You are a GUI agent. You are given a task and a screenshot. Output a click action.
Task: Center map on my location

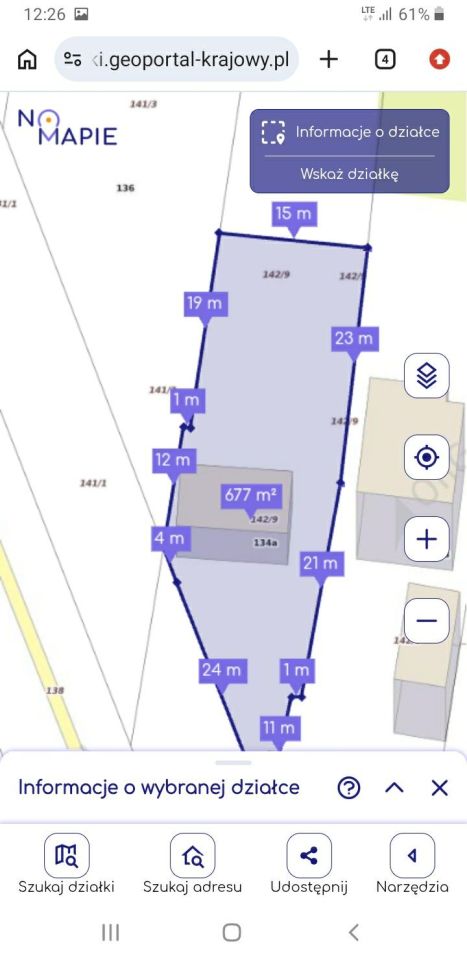pyautogui.click(x=427, y=457)
